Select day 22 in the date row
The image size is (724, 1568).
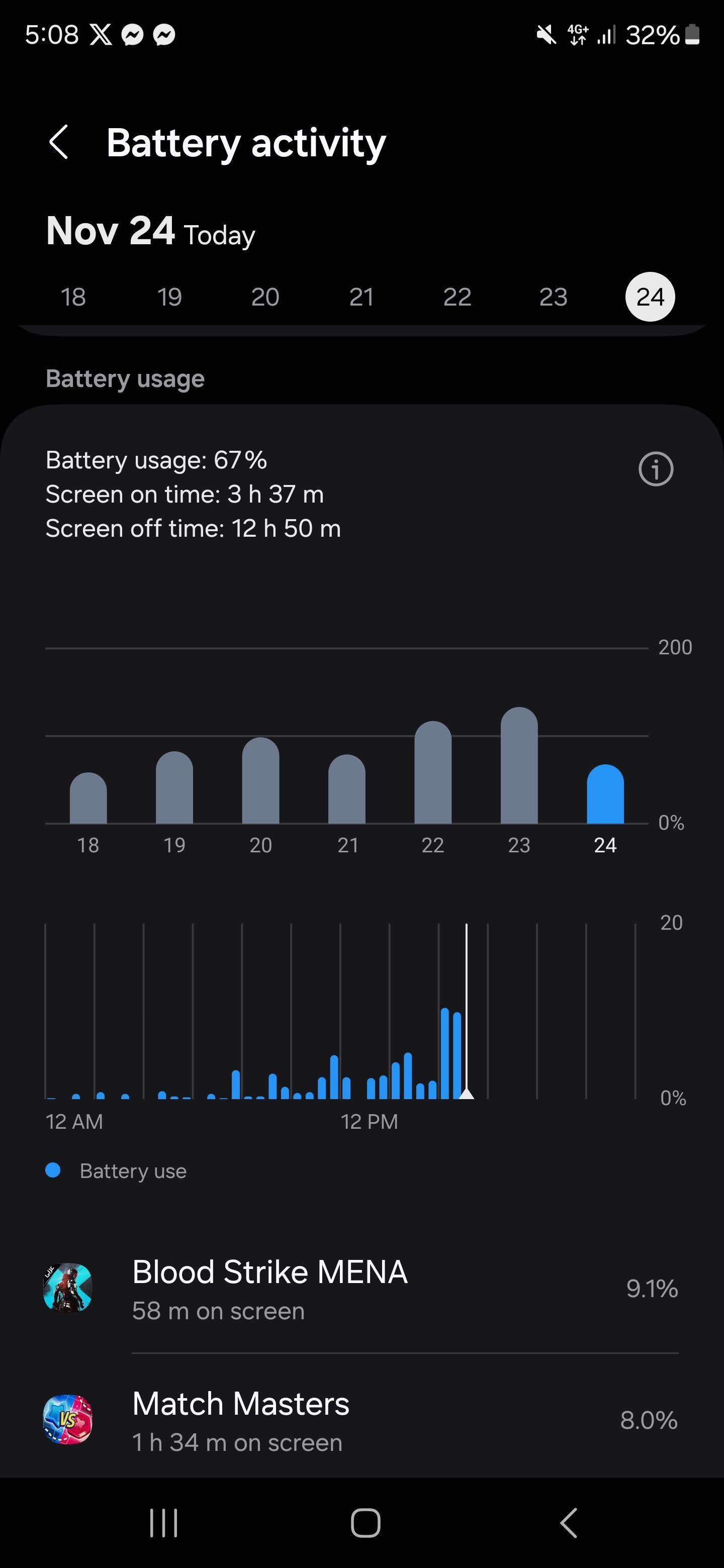[x=458, y=297]
